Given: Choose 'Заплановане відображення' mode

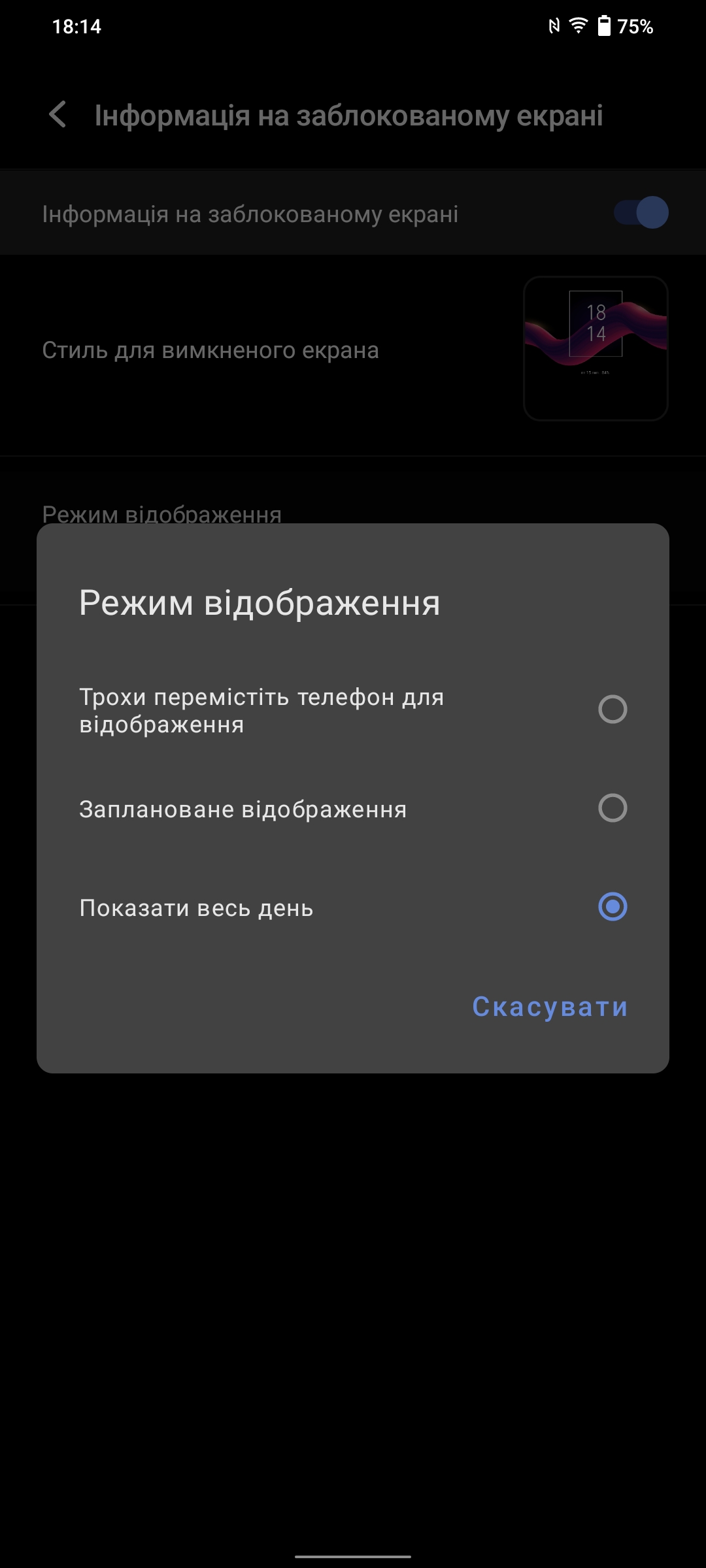Looking at the screenshot, I should pos(613,808).
